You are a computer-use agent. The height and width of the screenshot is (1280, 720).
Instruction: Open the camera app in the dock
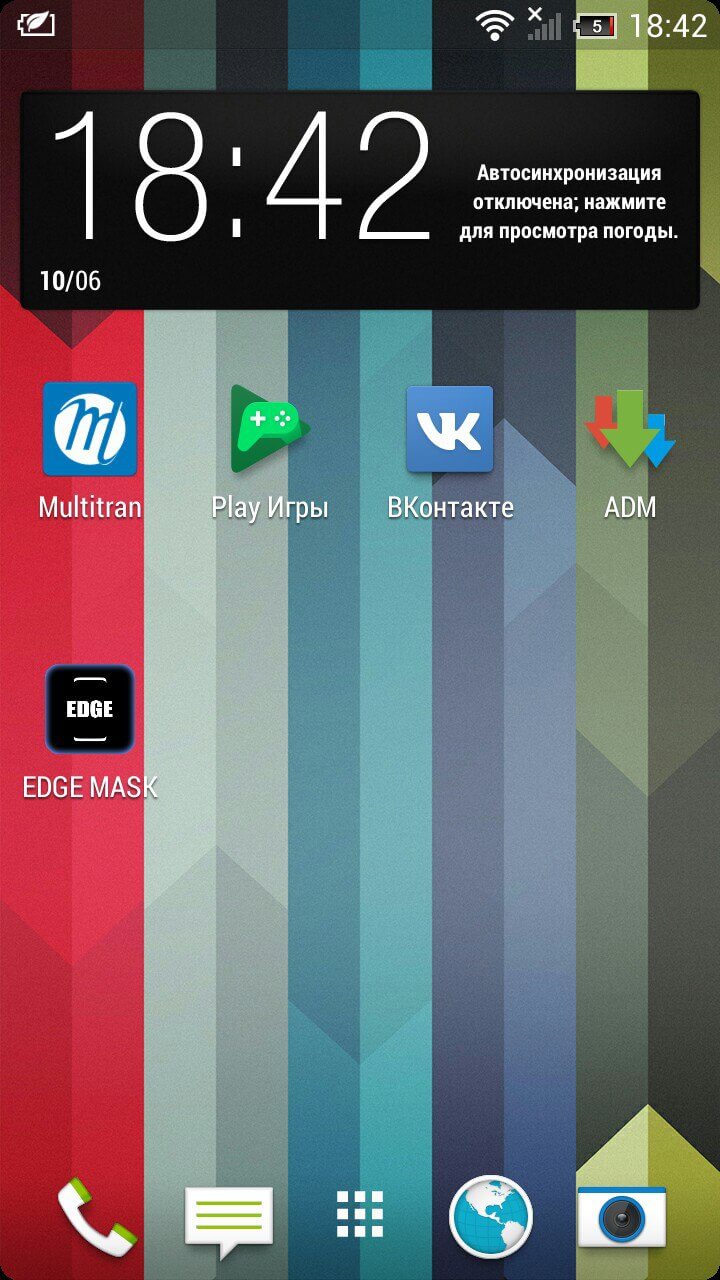(x=622, y=1217)
